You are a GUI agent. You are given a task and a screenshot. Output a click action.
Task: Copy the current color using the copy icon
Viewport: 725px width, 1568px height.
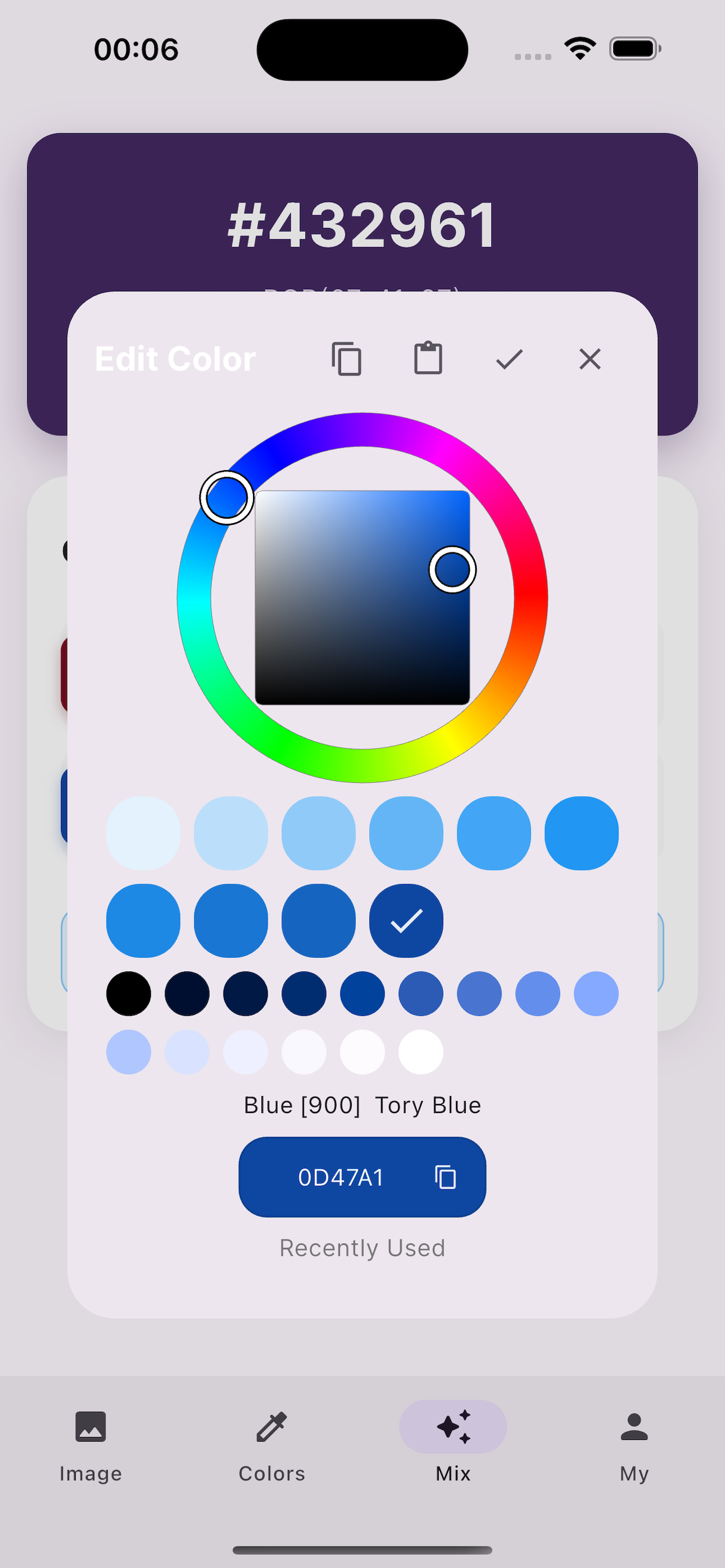pyautogui.click(x=348, y=358)
